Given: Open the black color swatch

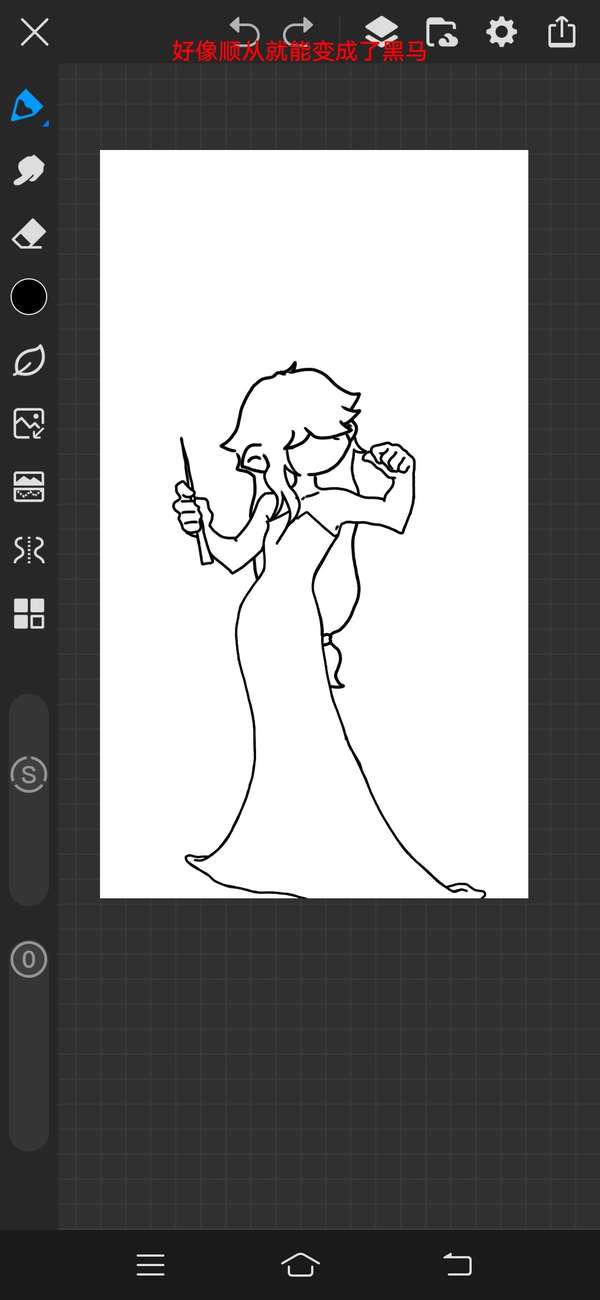Looking at the screenshot, I should coord(29,296).
